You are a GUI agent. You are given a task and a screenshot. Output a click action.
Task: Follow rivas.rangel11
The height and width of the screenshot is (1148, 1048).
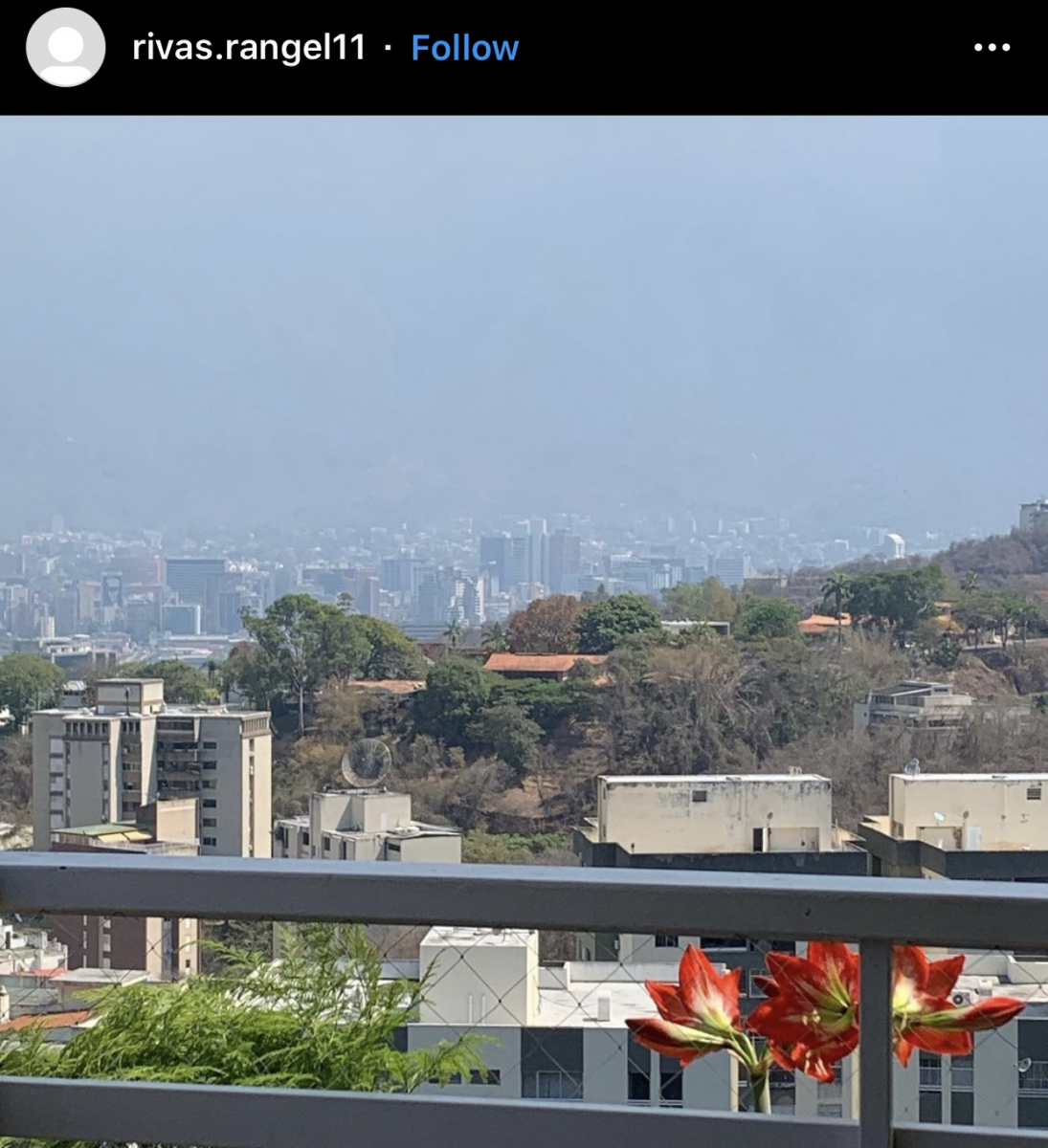click(464, 48)
